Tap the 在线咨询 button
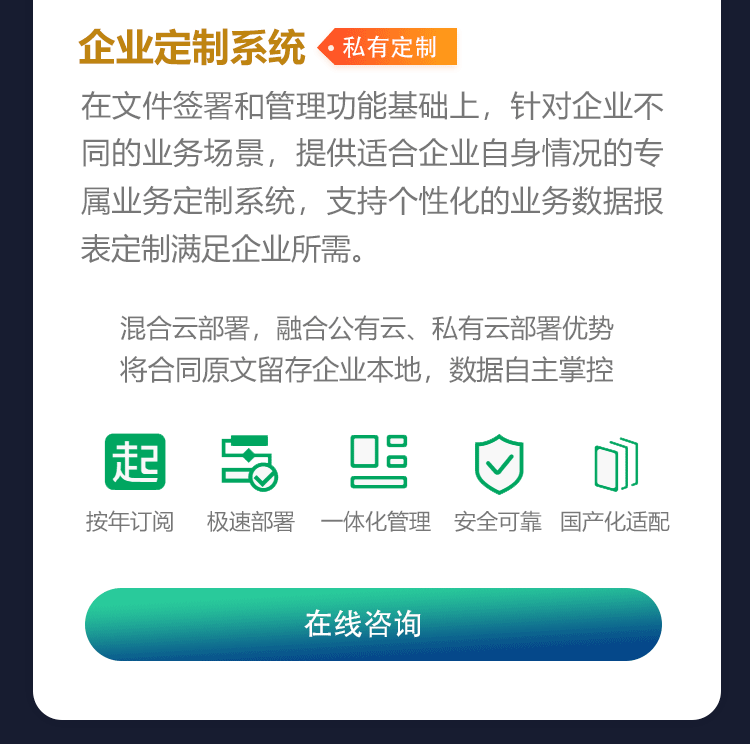The width and height of the screenshot is (750, 744). (x=373, y=624)
